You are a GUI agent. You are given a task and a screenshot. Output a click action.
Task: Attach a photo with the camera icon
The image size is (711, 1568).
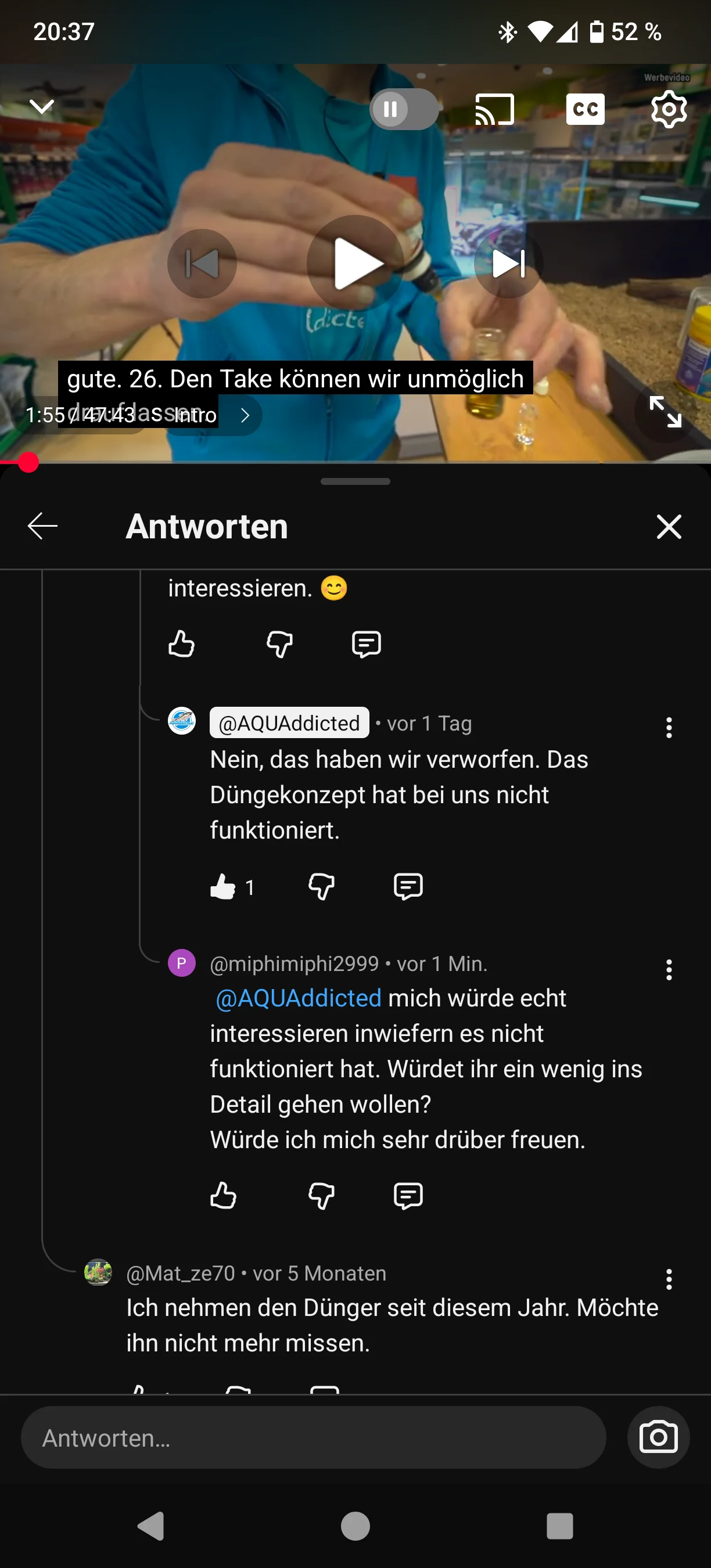tap(658, 1438)
